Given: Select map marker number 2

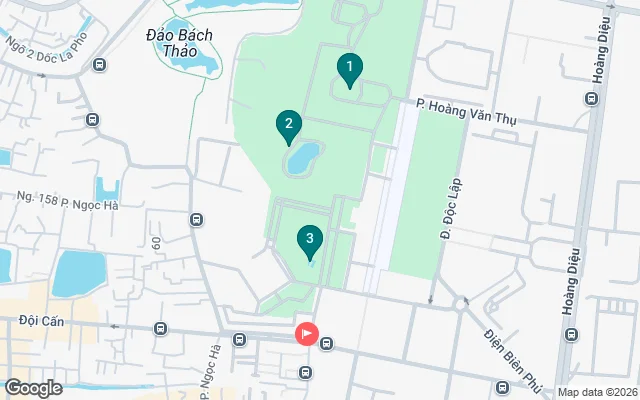Looking at the screenshot, I should coord(288,125).
